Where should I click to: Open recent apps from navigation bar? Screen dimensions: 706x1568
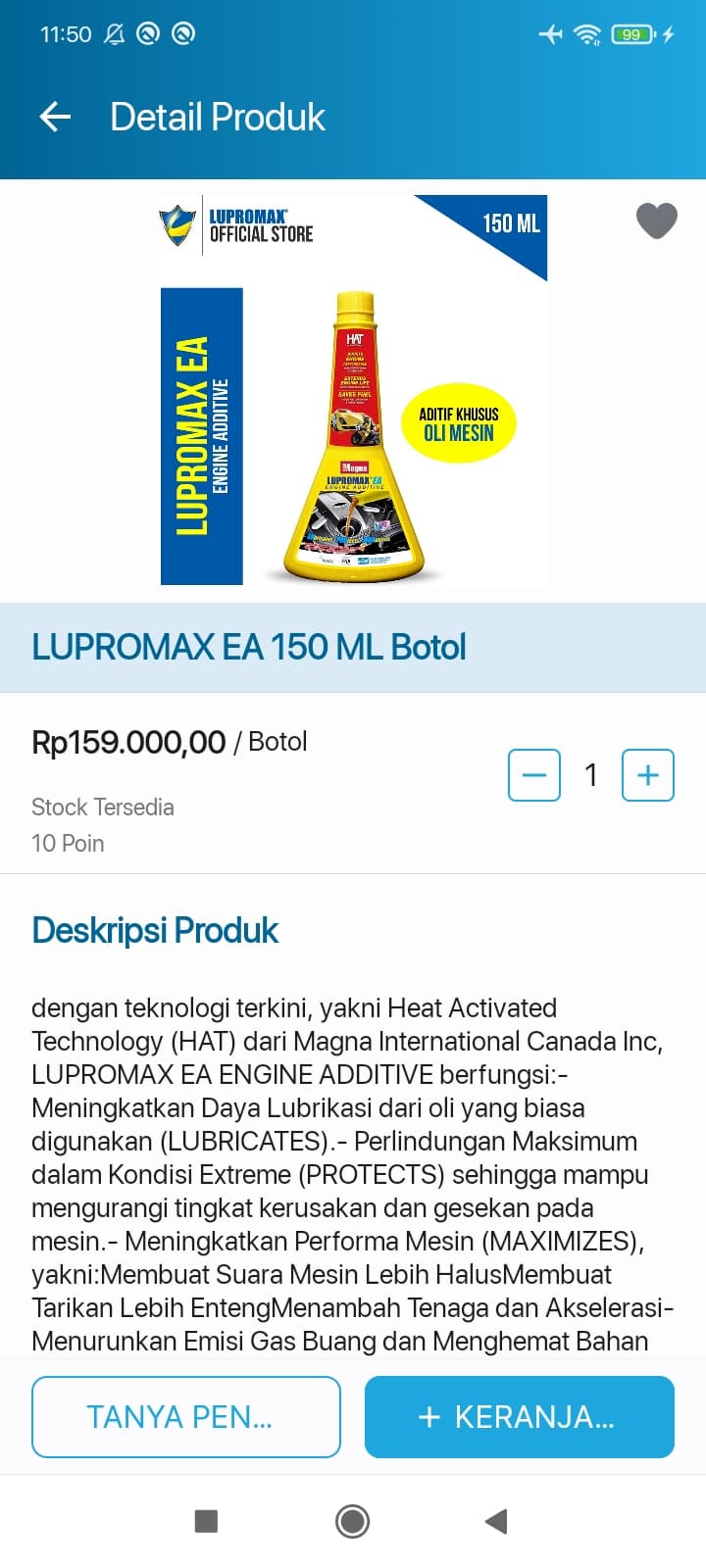206,1521
